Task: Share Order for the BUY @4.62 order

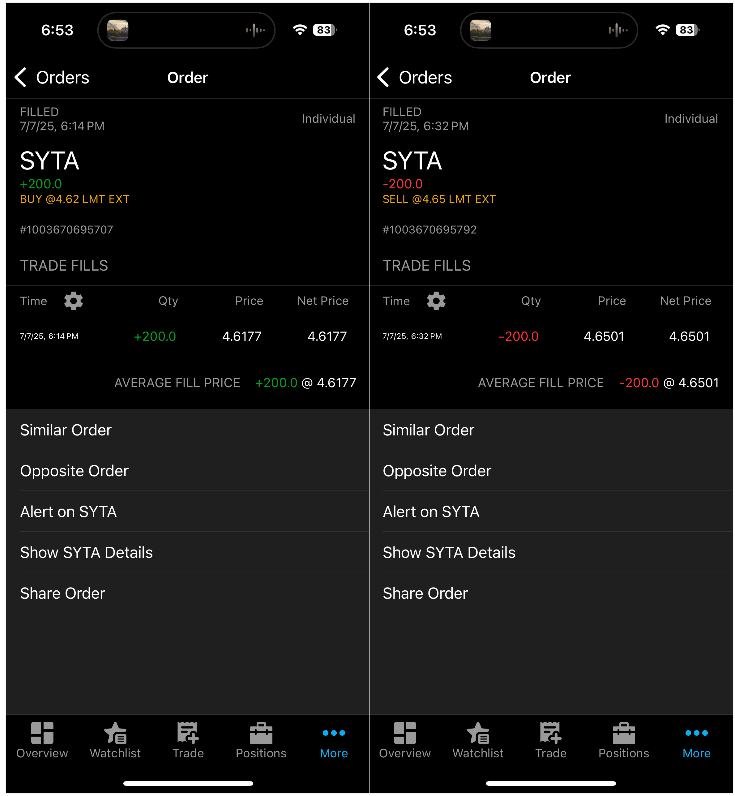Action: (63, 594)
